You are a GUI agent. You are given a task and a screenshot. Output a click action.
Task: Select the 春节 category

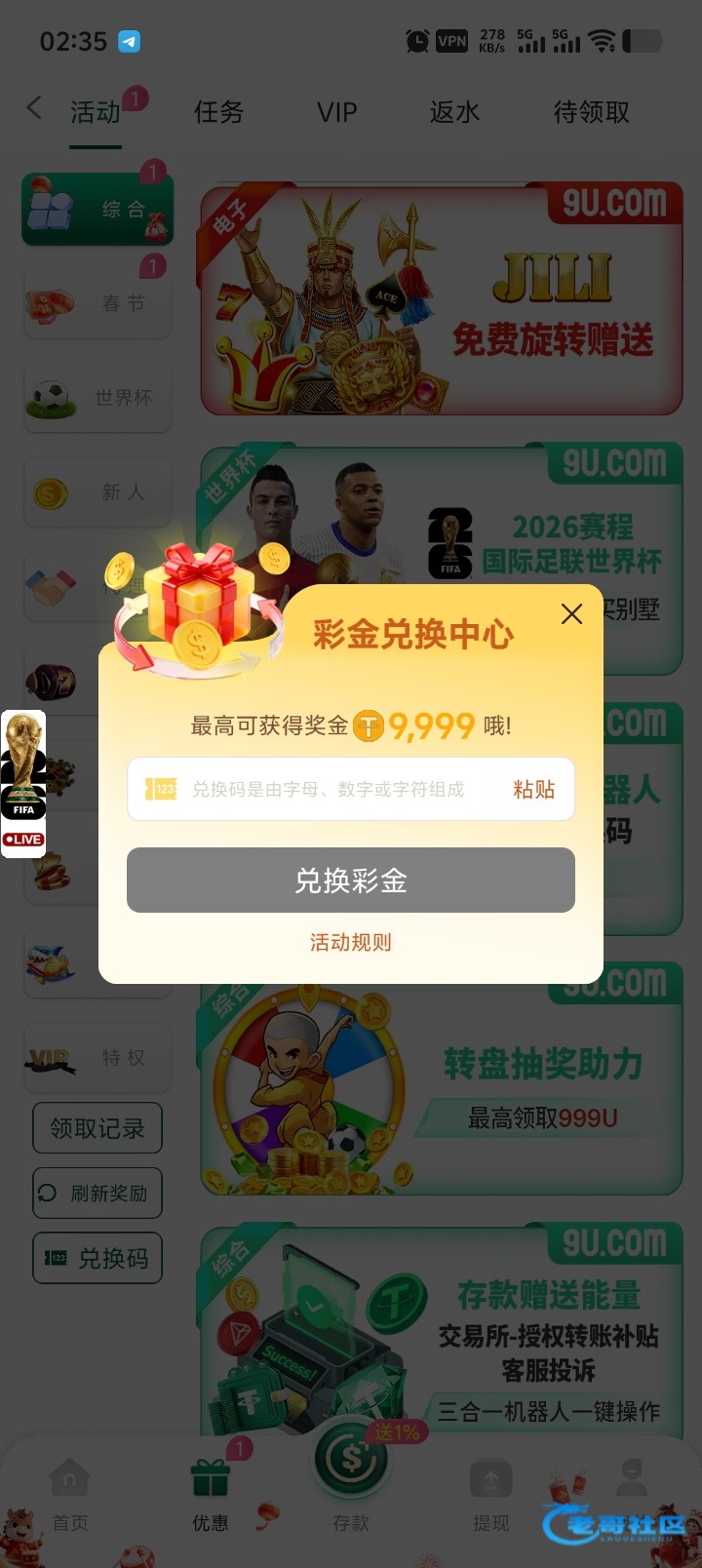(x=97, y=304)
